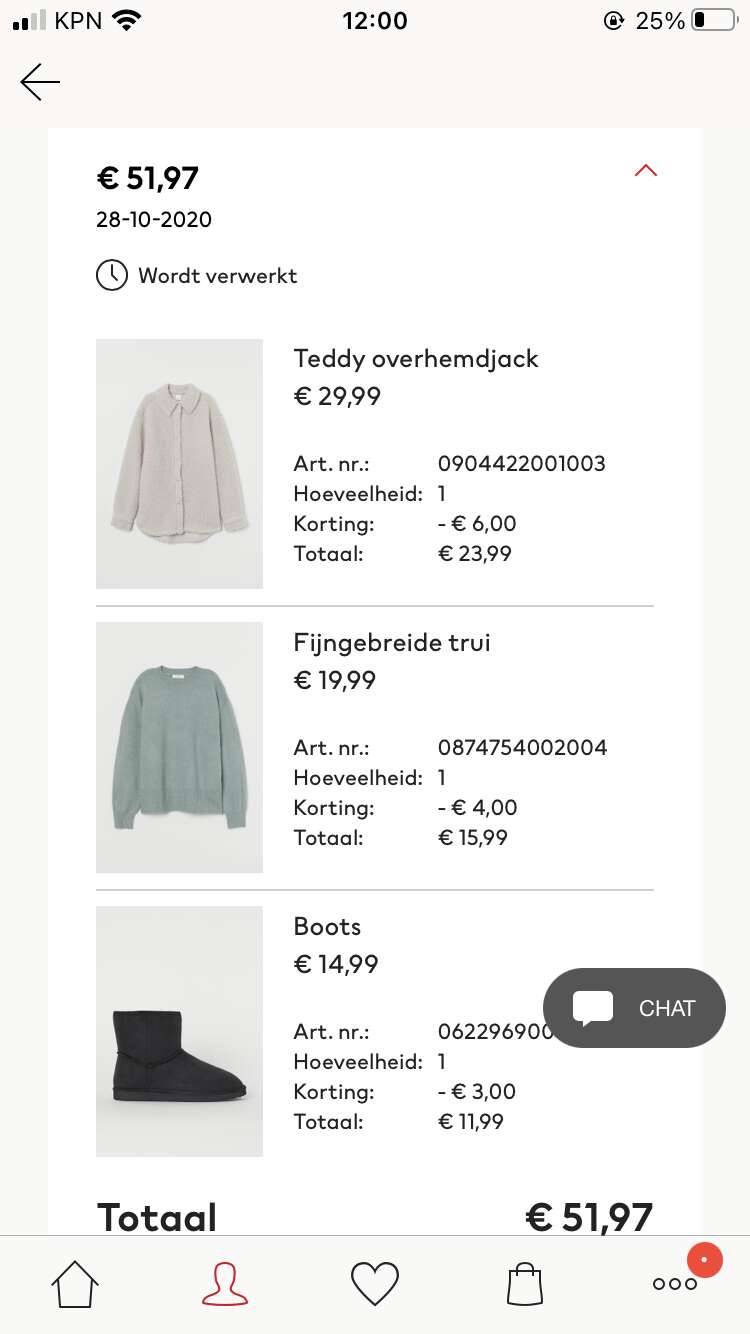Screen dimensions: 750x1334
Task: Open the Teddy overhemdjack product image
Action: tap(179, 464)
